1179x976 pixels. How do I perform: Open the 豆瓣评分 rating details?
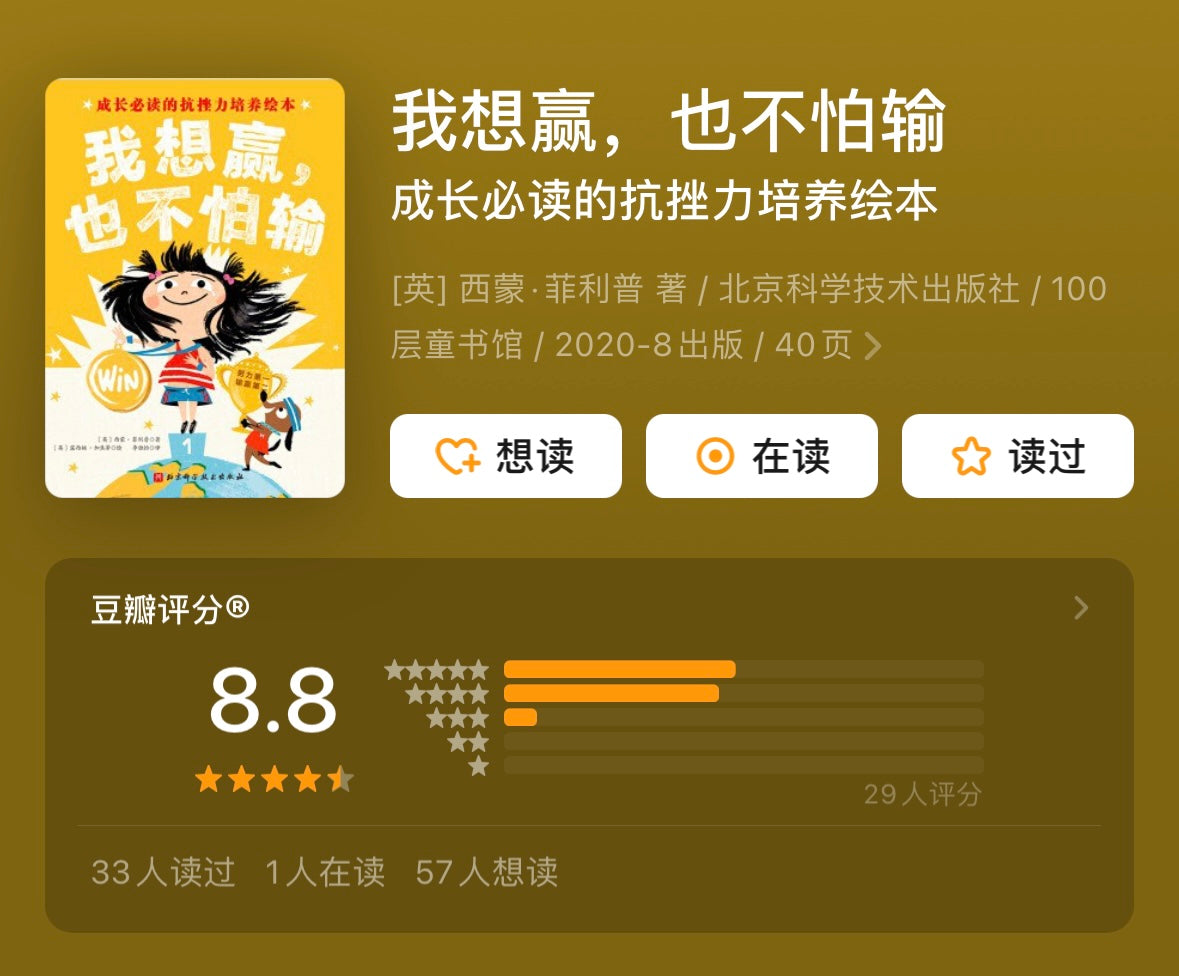[x=1080, y=608]
